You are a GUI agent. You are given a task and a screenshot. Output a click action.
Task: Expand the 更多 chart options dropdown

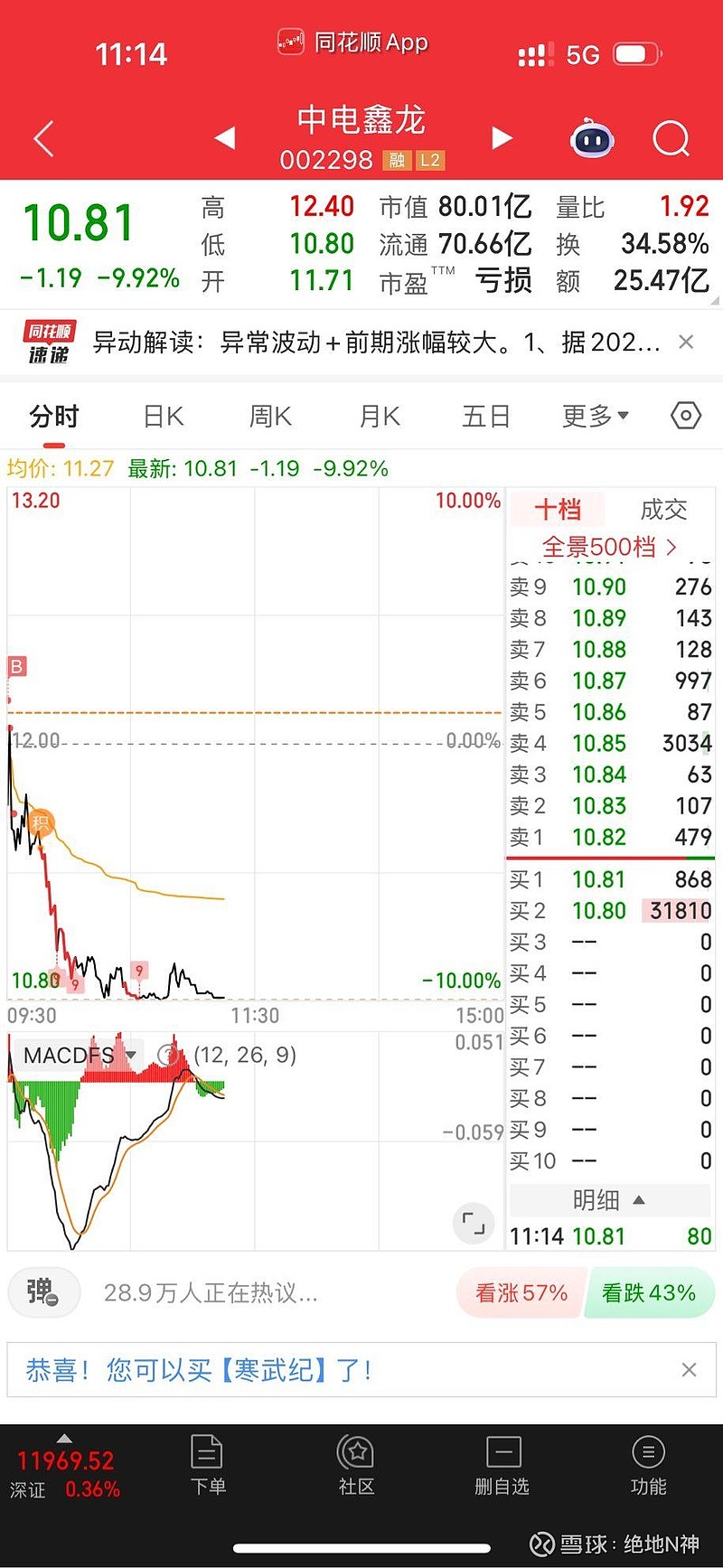pos(595,417)
